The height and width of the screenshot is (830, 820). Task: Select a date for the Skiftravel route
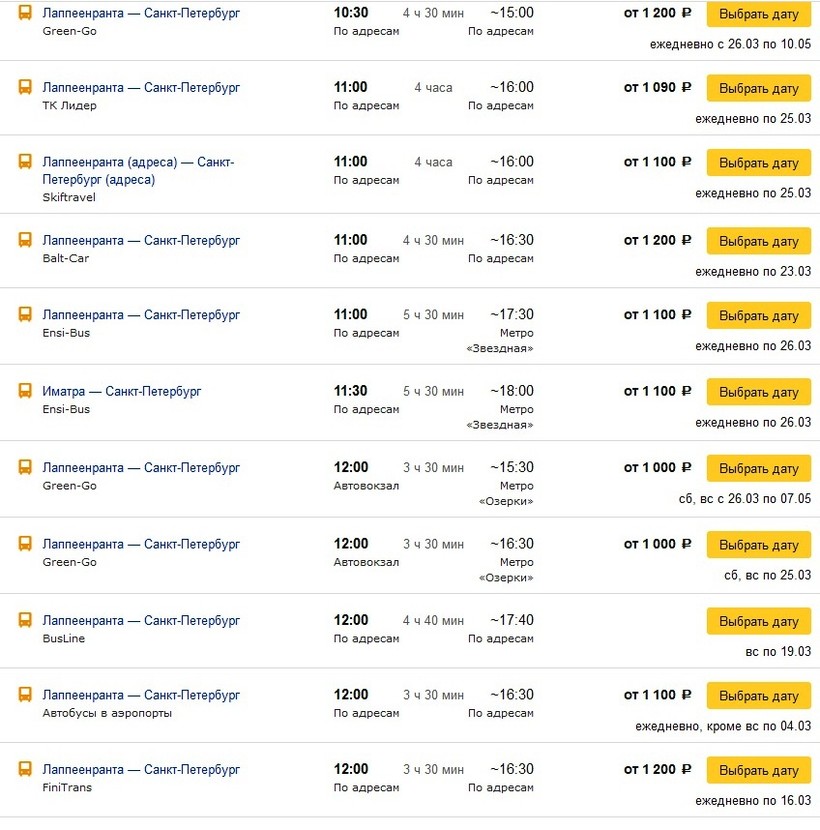(x=758, y=162)
